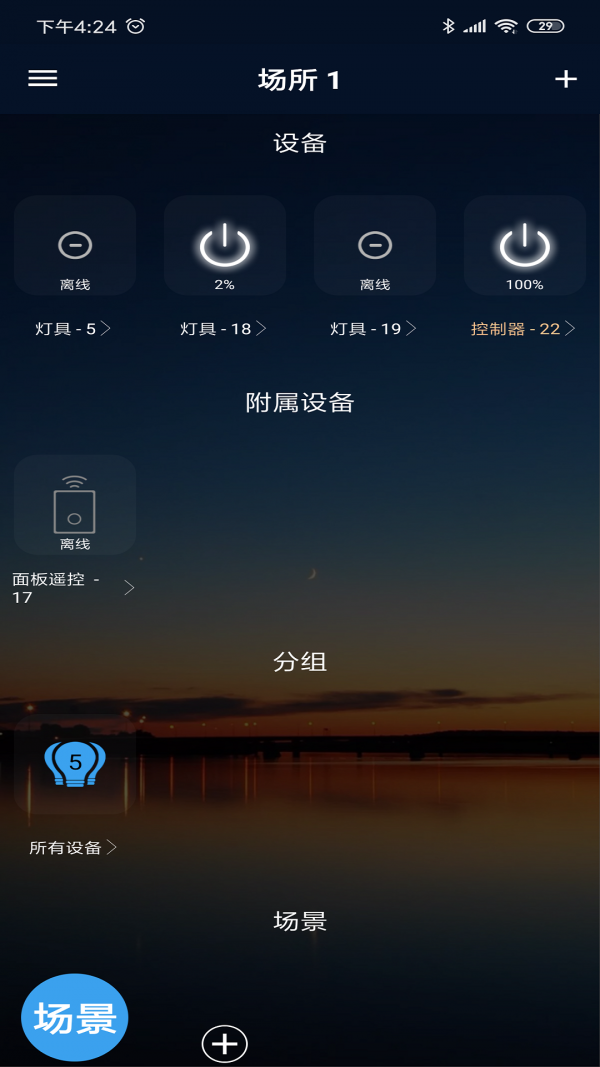The width and height of the screenshot is (600, 1067).
Task: Toggle power for 灯具 - 18
Action: (225, 246)
